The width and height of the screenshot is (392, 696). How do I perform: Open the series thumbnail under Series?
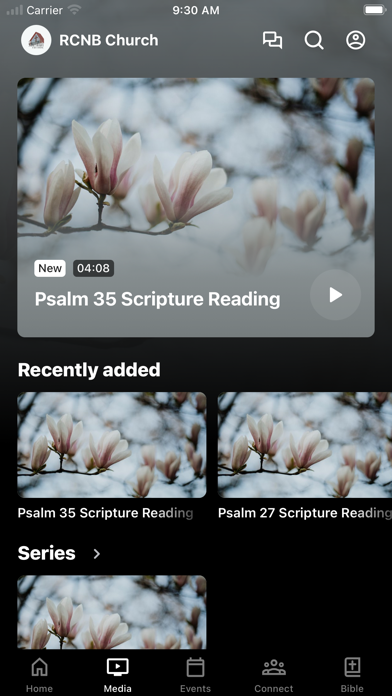tap(112, 612)
